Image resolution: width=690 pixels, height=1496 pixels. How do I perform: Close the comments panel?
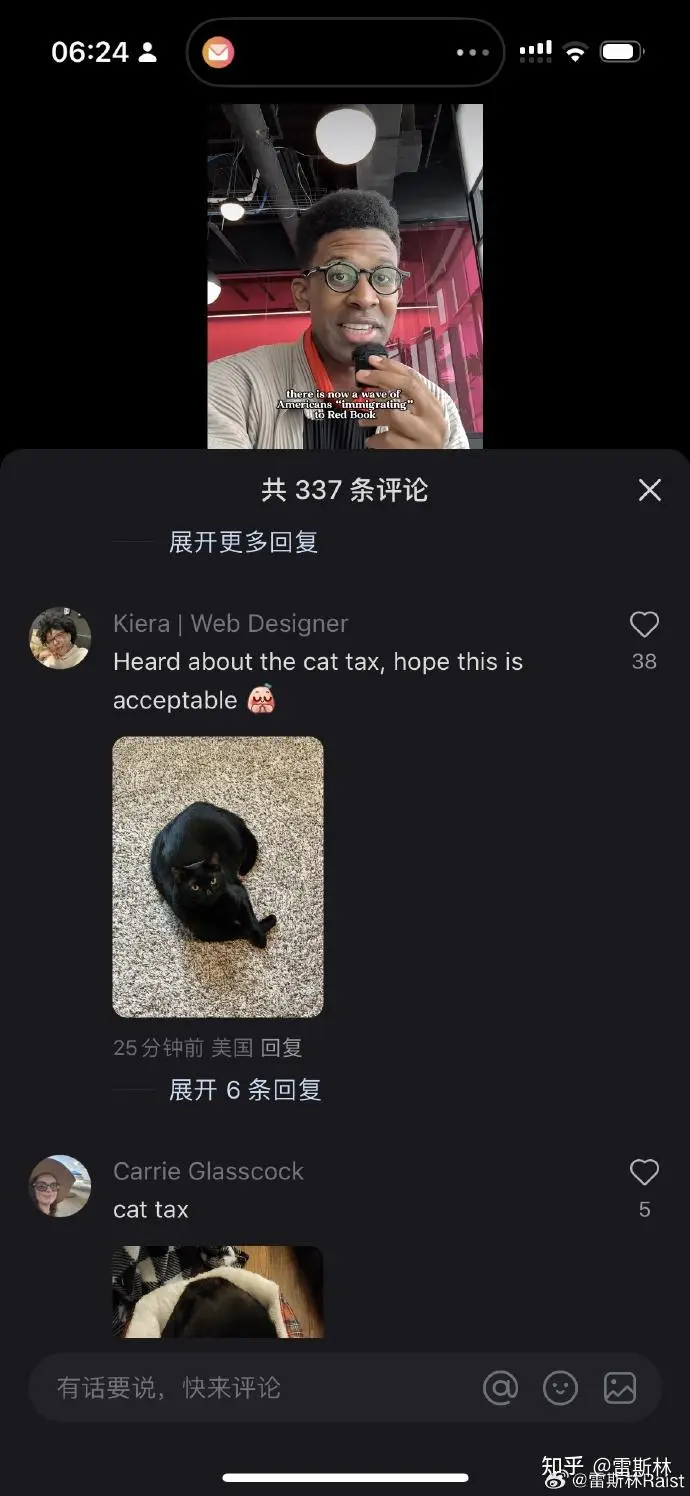[650, 490]
